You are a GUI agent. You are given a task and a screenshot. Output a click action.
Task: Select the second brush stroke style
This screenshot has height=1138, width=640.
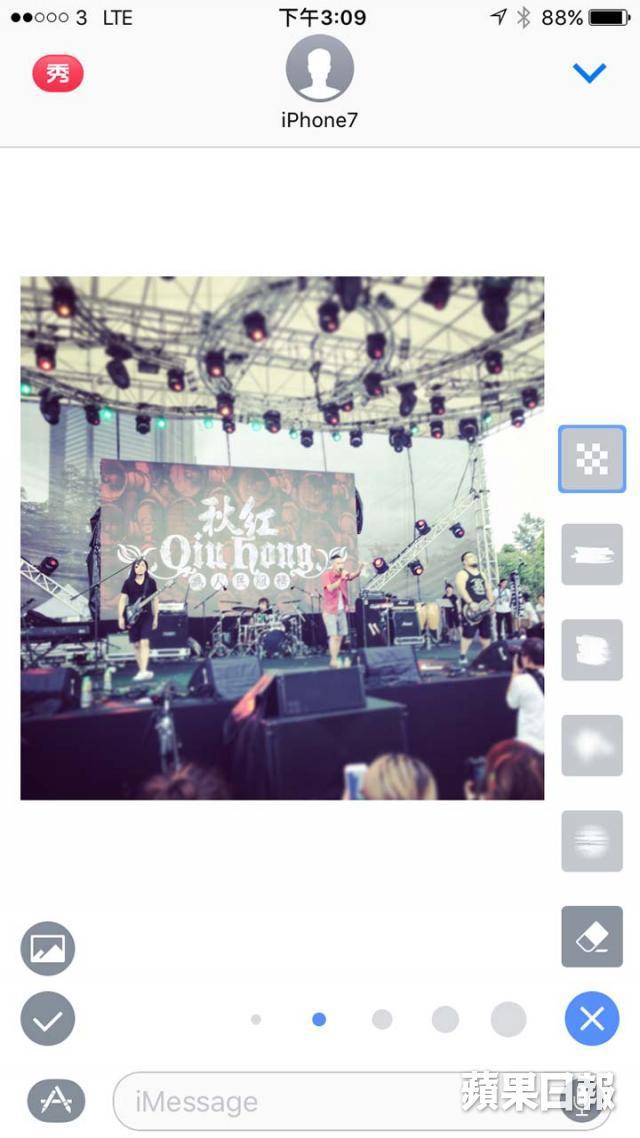click(x=592, y=554)
